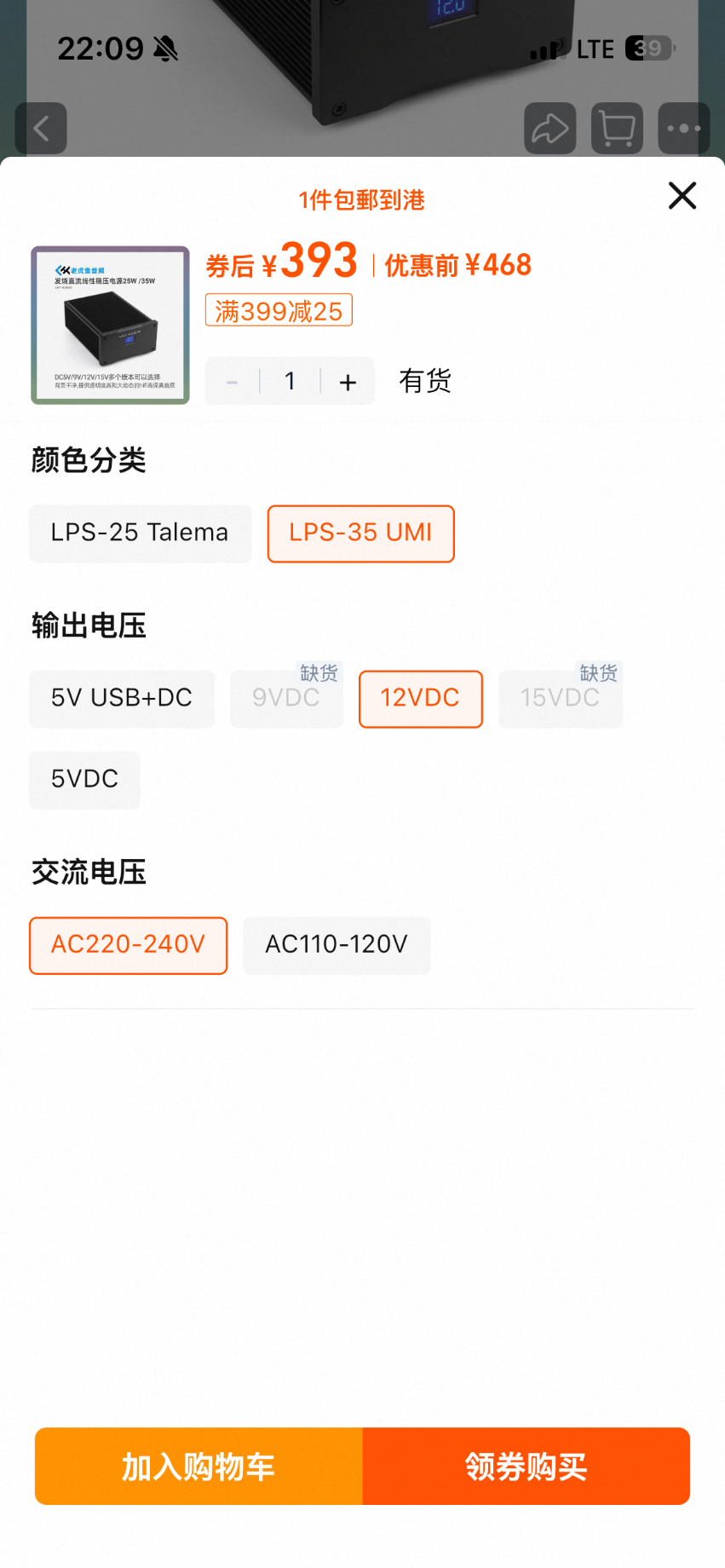Viewport: 725px width, 1568px height.
Task: Choose the LPS-35 UMI variant
Action: [360, 533]
